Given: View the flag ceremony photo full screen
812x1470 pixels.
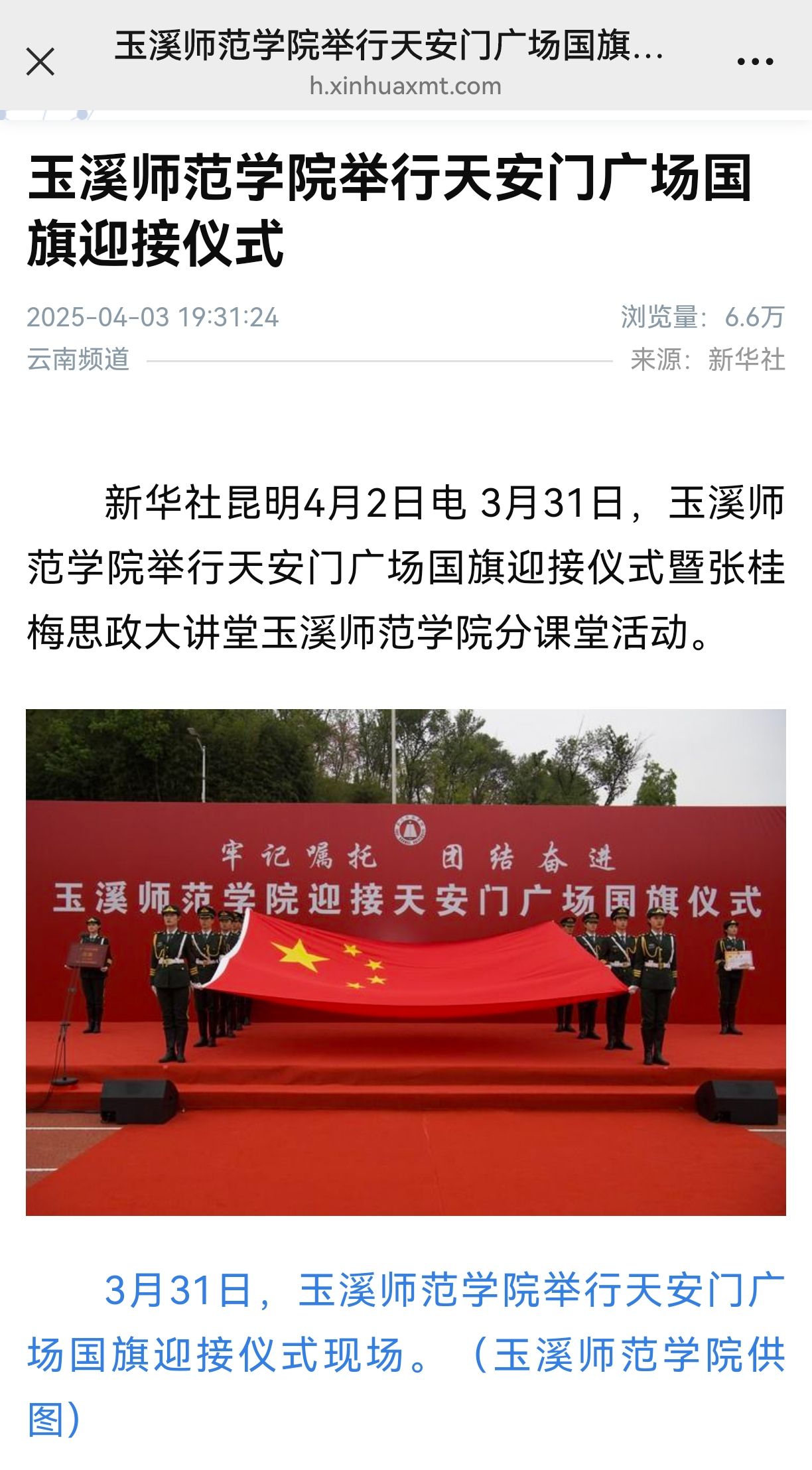Looking at the screenshot, I should [x=405, y=962].
